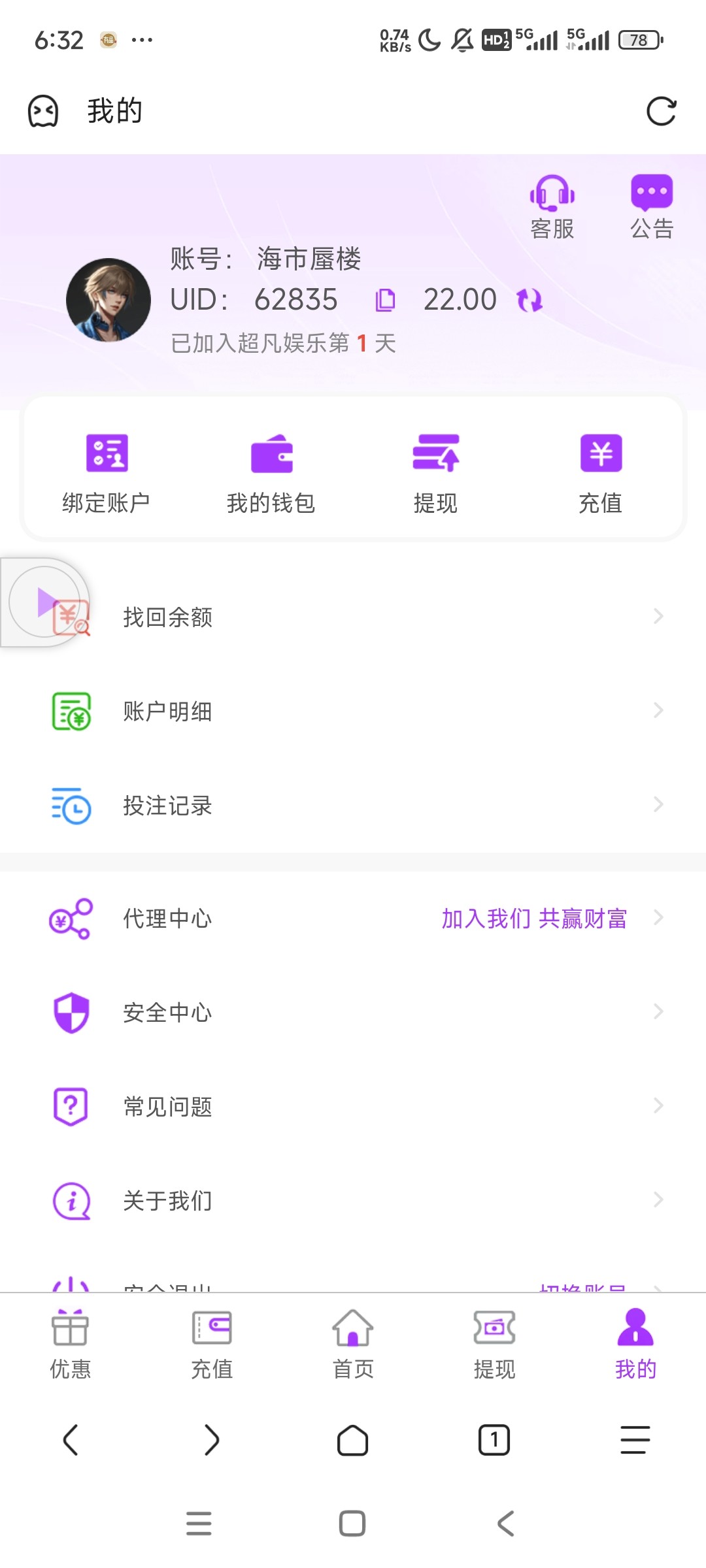
Task: View 投注记录 records
Action: coord(353,805)
